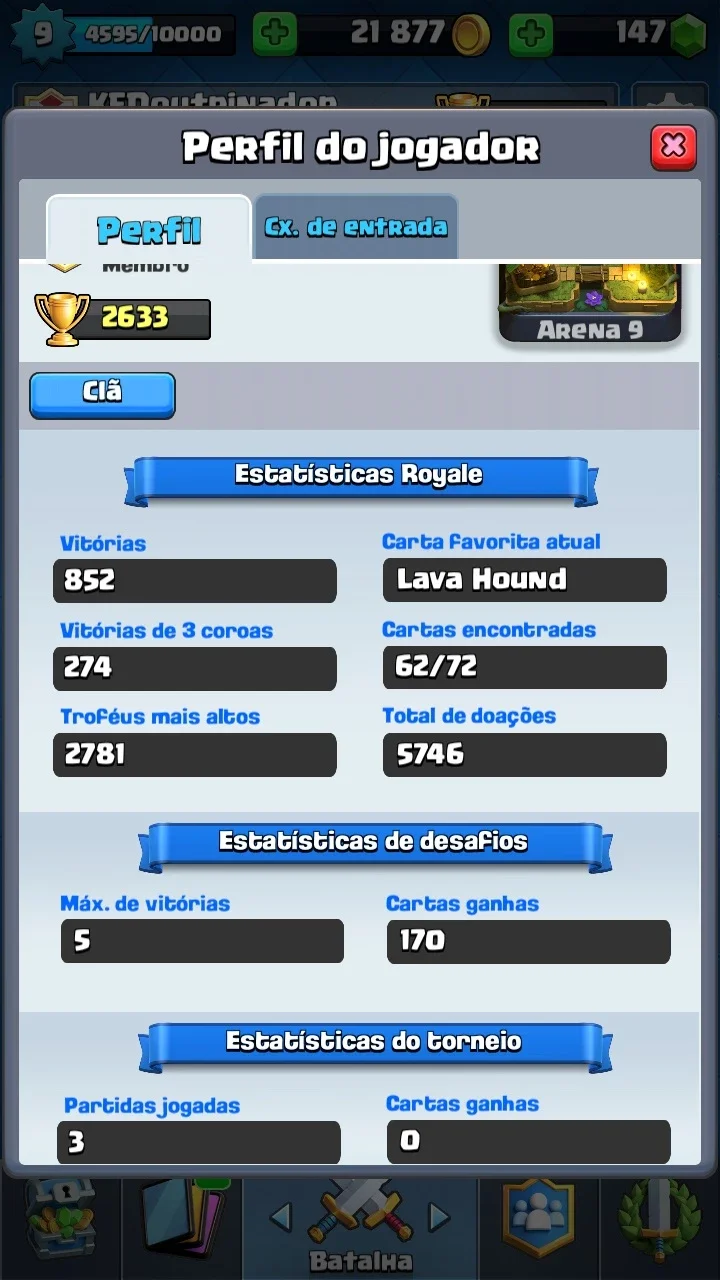Switch to the Cx. de entrada tab

pyautogui.click(x=355, y=227)
